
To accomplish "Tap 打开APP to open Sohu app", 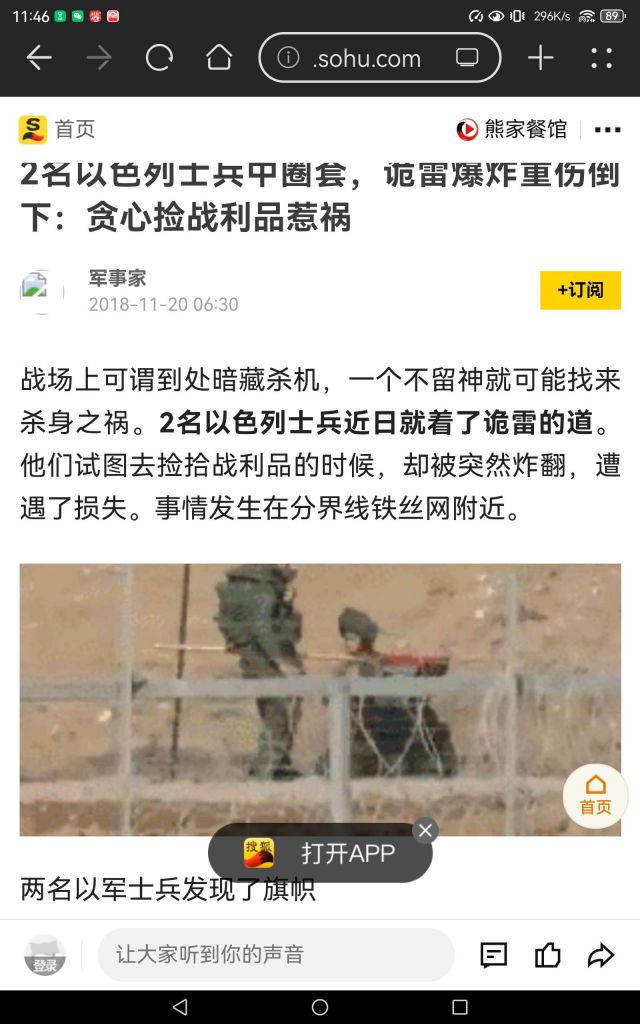I will click(320, 853).
